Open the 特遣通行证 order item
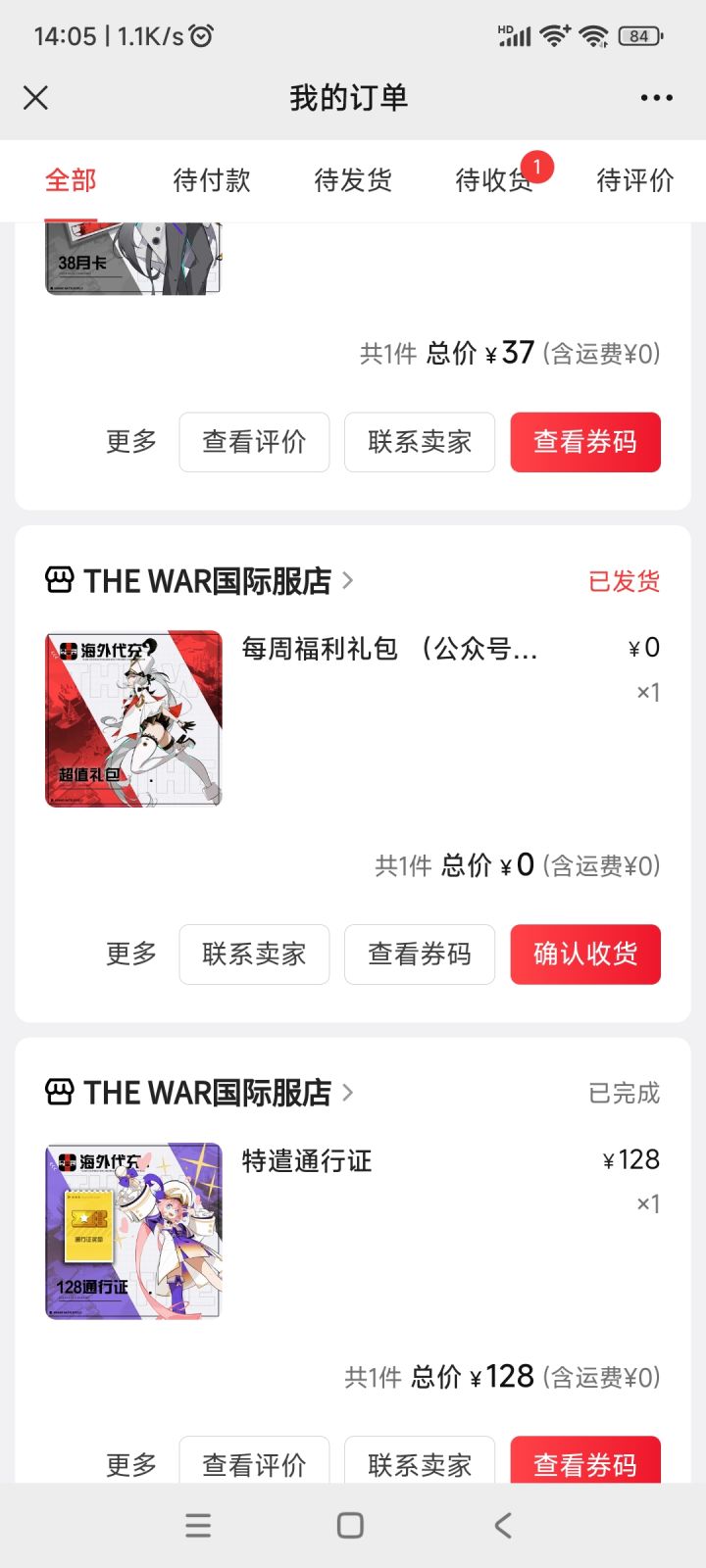Screen dimensions: 706x1568 click(x=353, y=1231)
